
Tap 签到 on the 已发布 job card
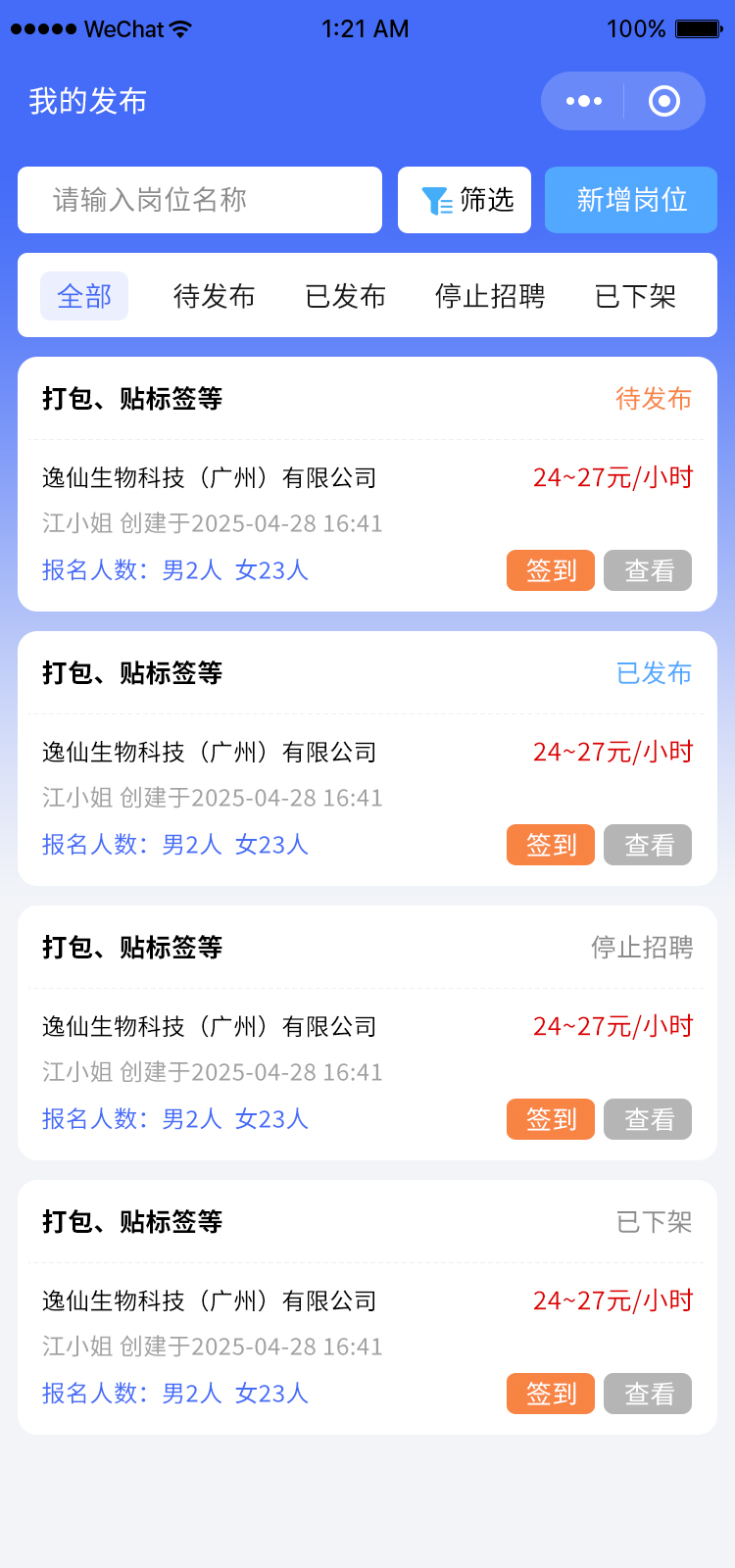551,845
